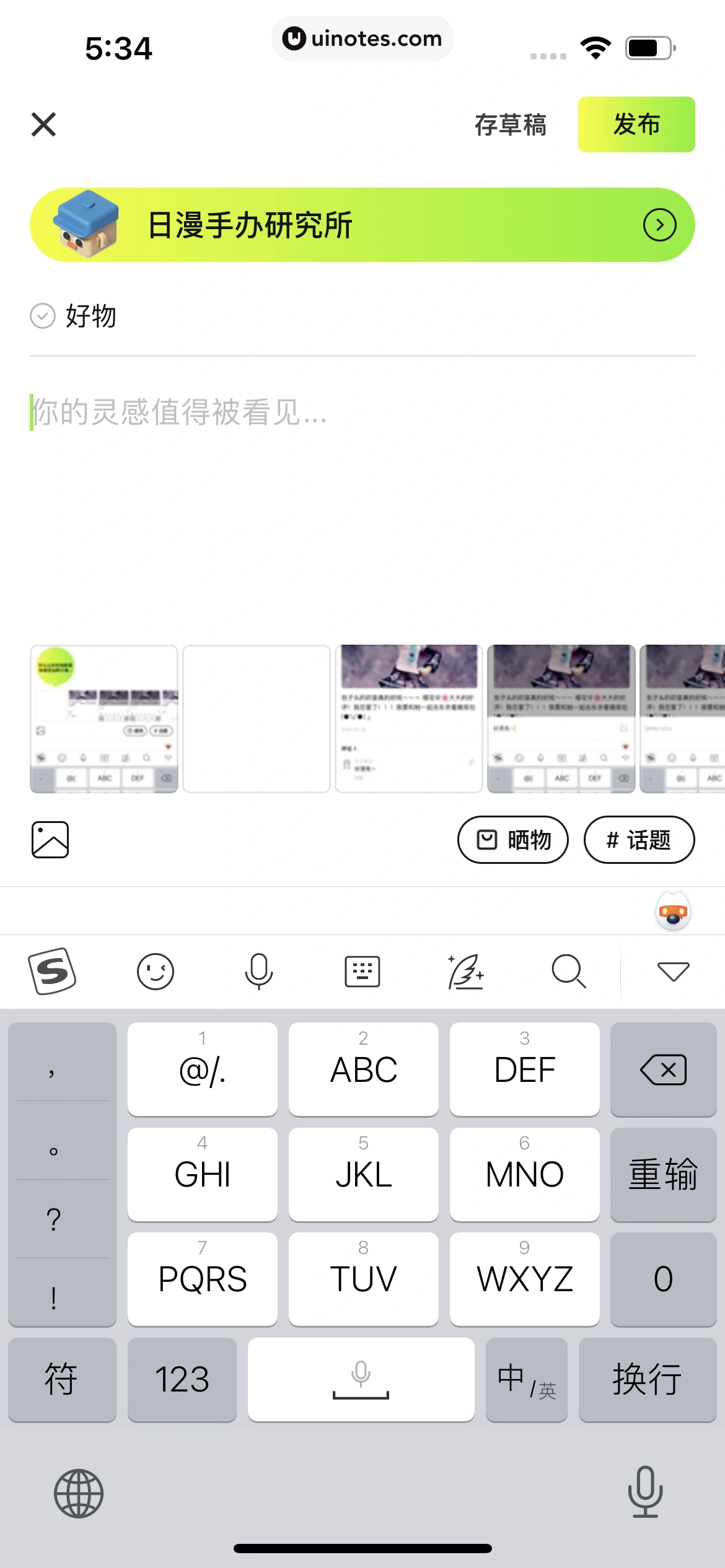
Task: Toggle 中/英 Chinese-English input mode
Action: (x=525, y=1379)
